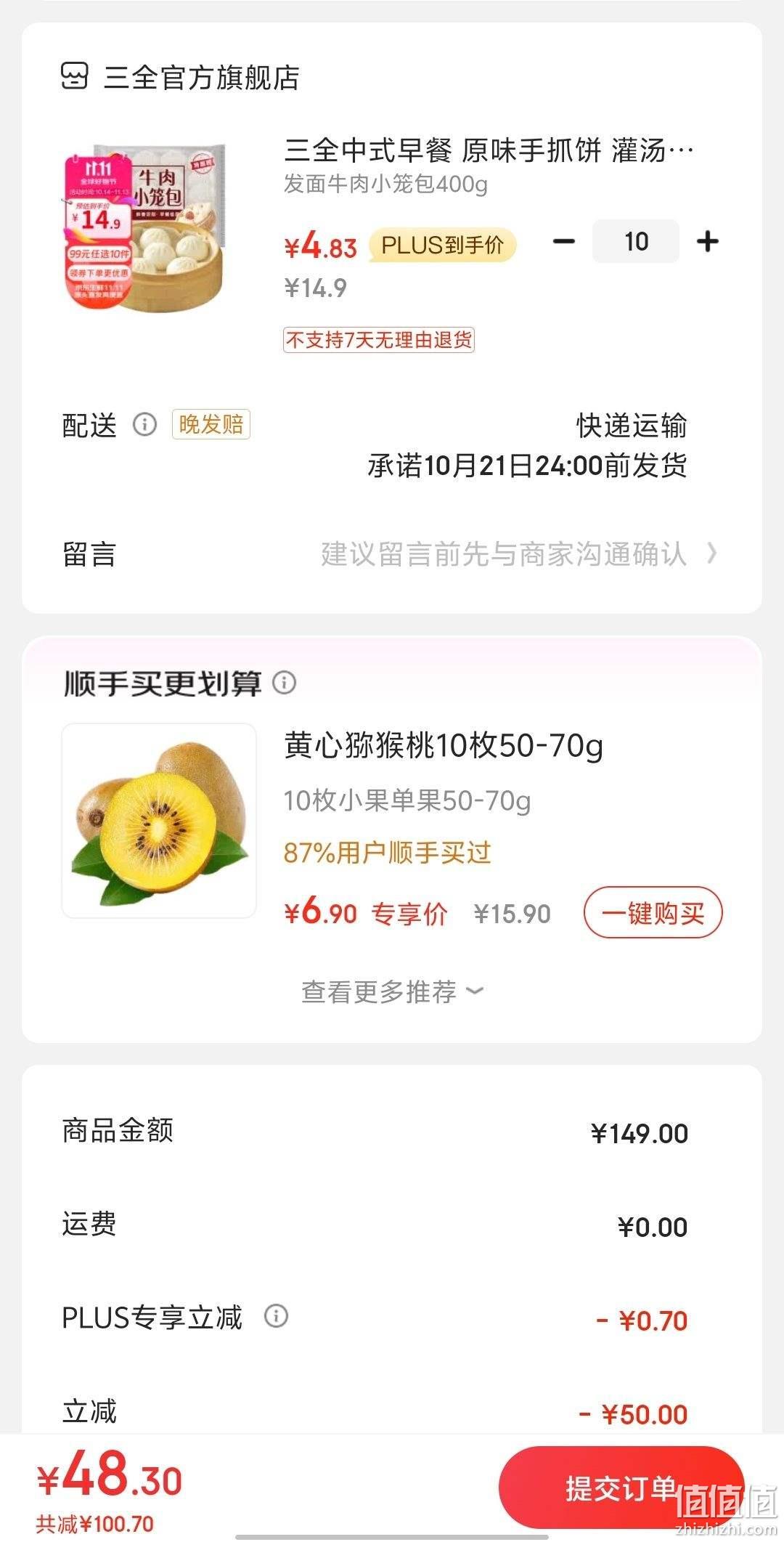Show info on PLUS专享立减
This screenshot has height=1542, width=784.
[x=276, y=1316]
